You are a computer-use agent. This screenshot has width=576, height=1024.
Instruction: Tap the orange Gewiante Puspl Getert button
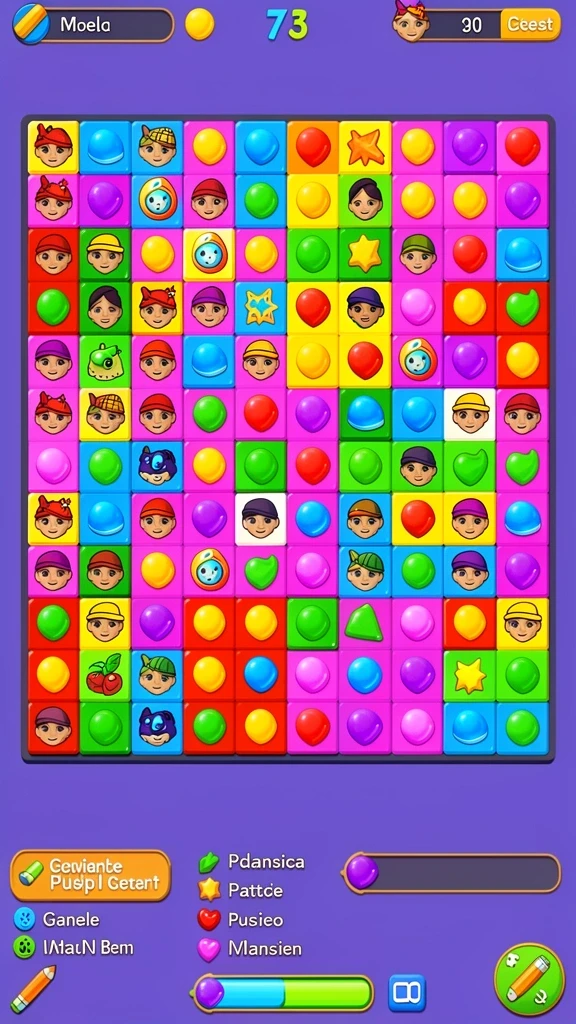coord(90,875)
